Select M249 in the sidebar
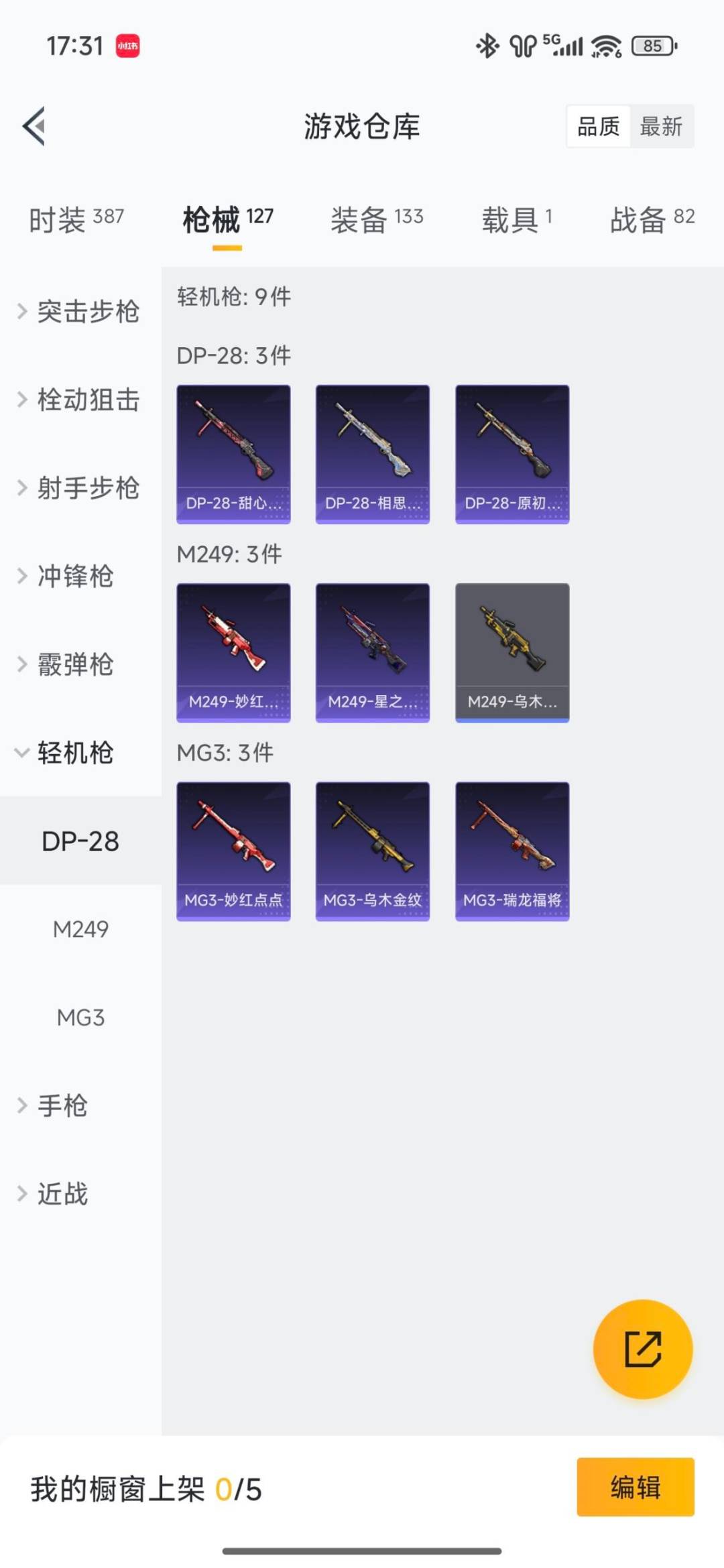 pos(80,929)
